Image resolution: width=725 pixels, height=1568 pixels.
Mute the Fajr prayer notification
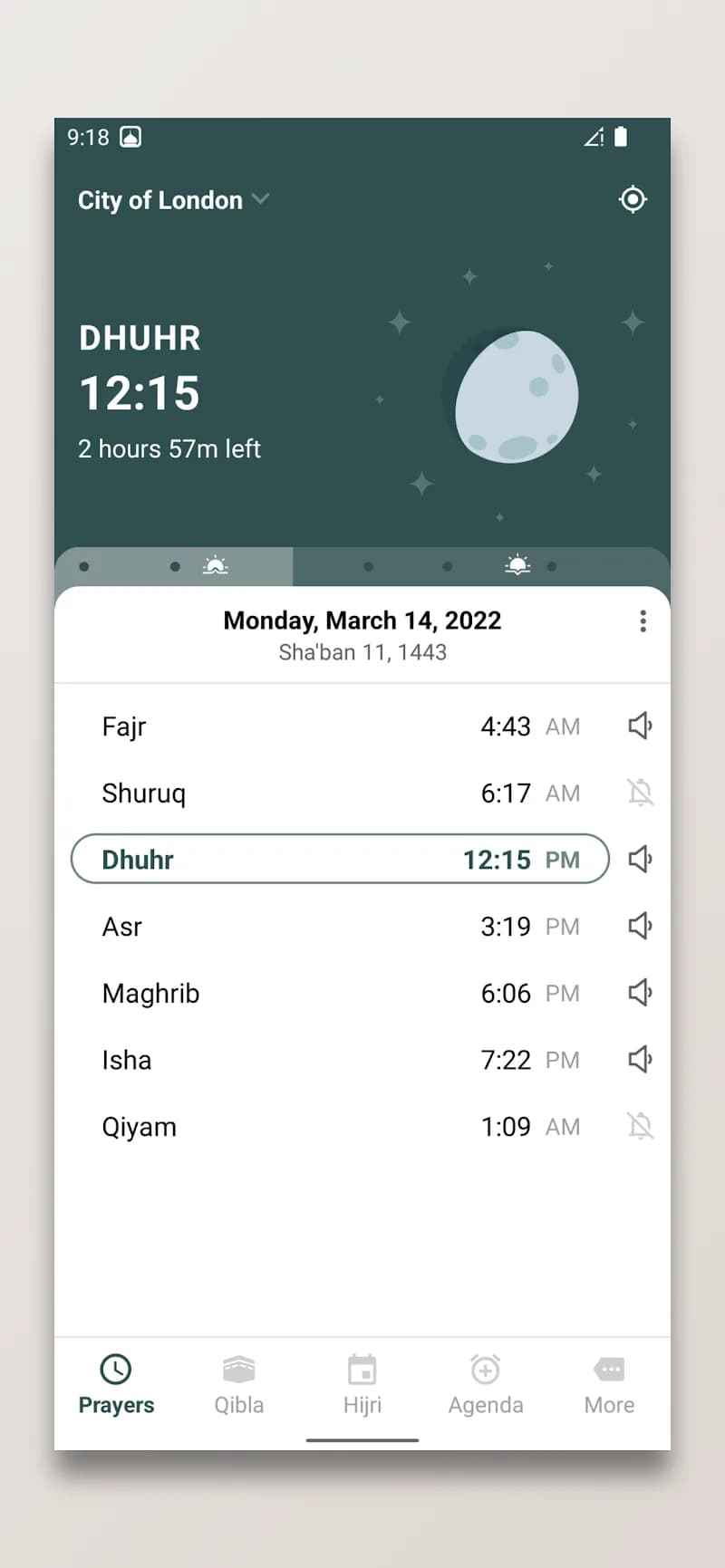(640, 726)
